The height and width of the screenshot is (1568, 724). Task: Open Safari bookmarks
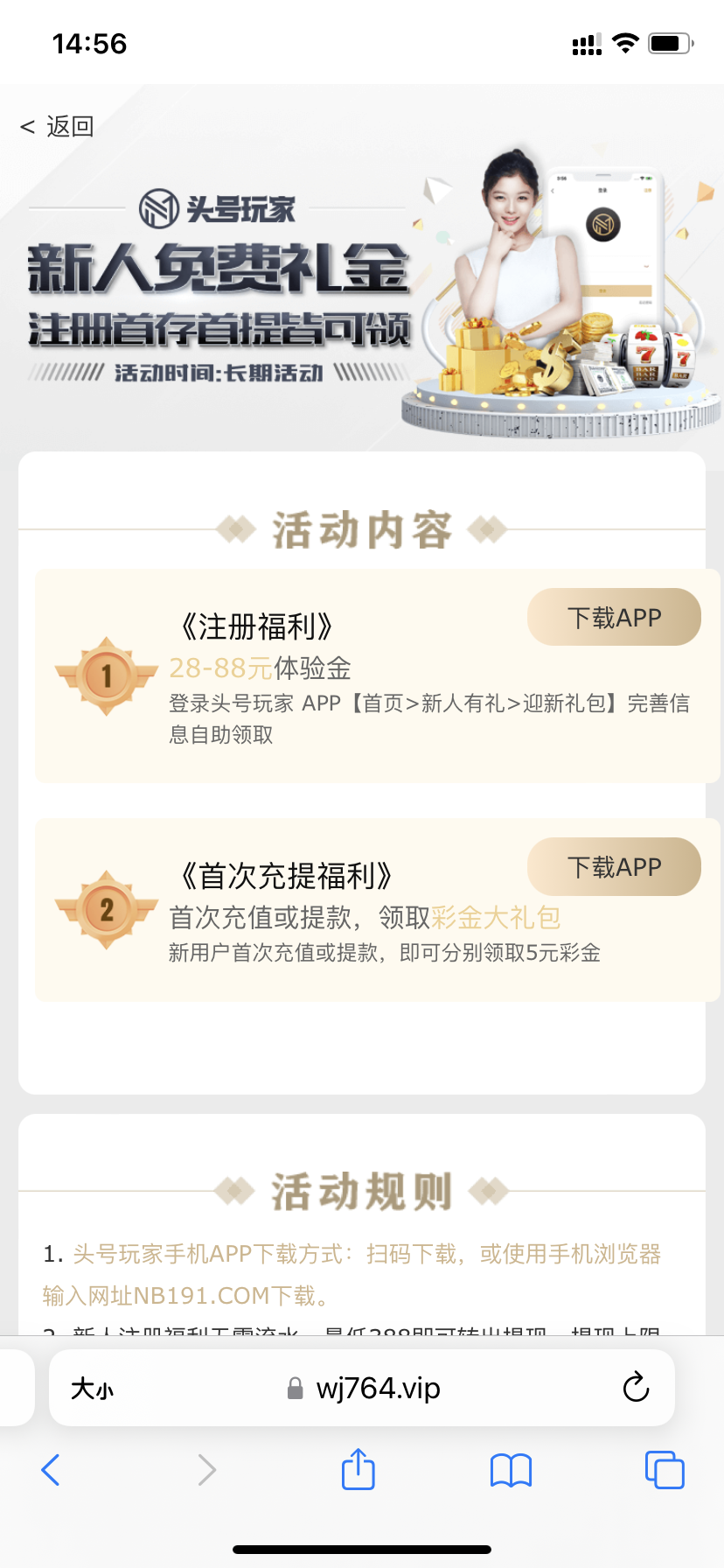click(x=511, y=1470)
